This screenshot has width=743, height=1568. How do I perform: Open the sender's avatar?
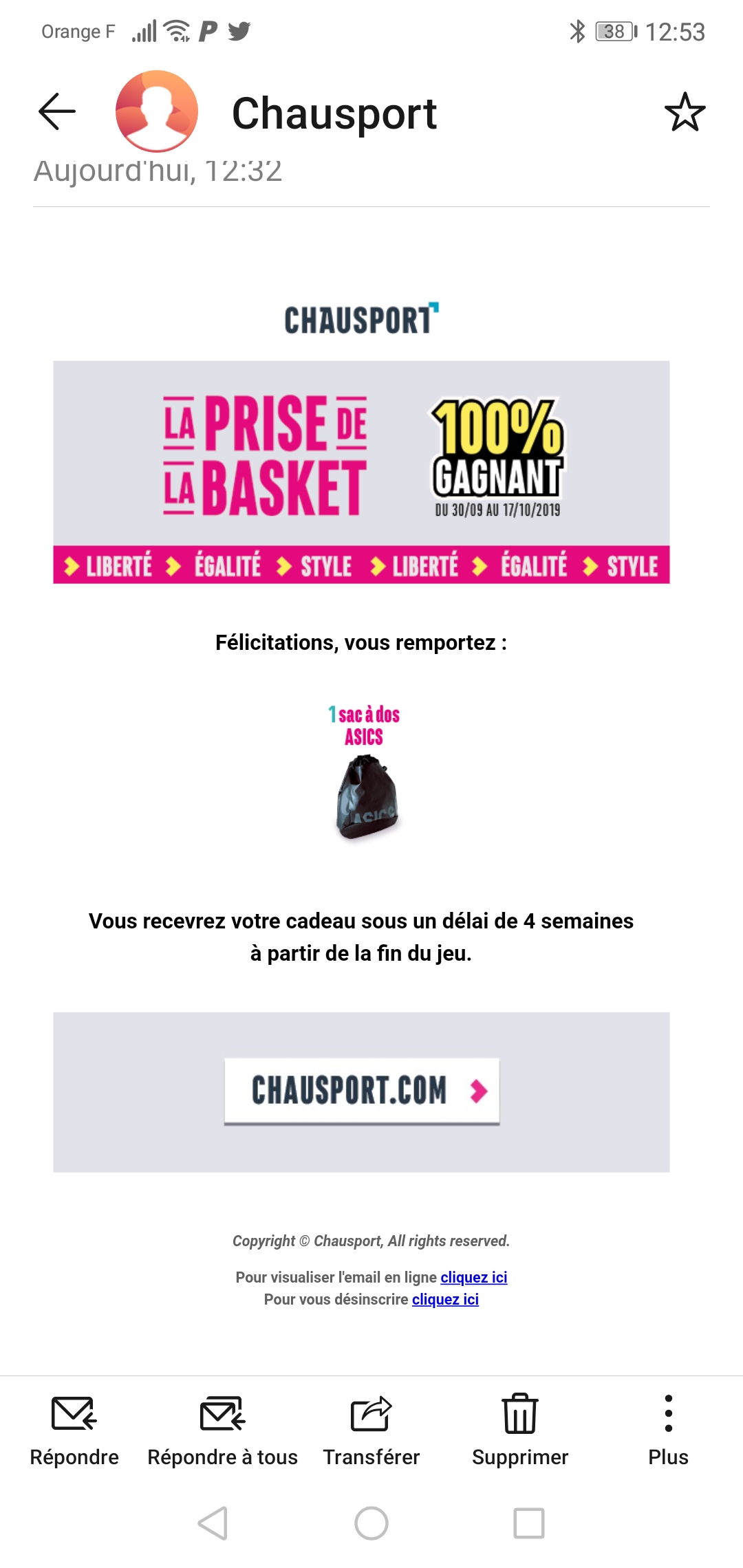(x=157, y=111)
